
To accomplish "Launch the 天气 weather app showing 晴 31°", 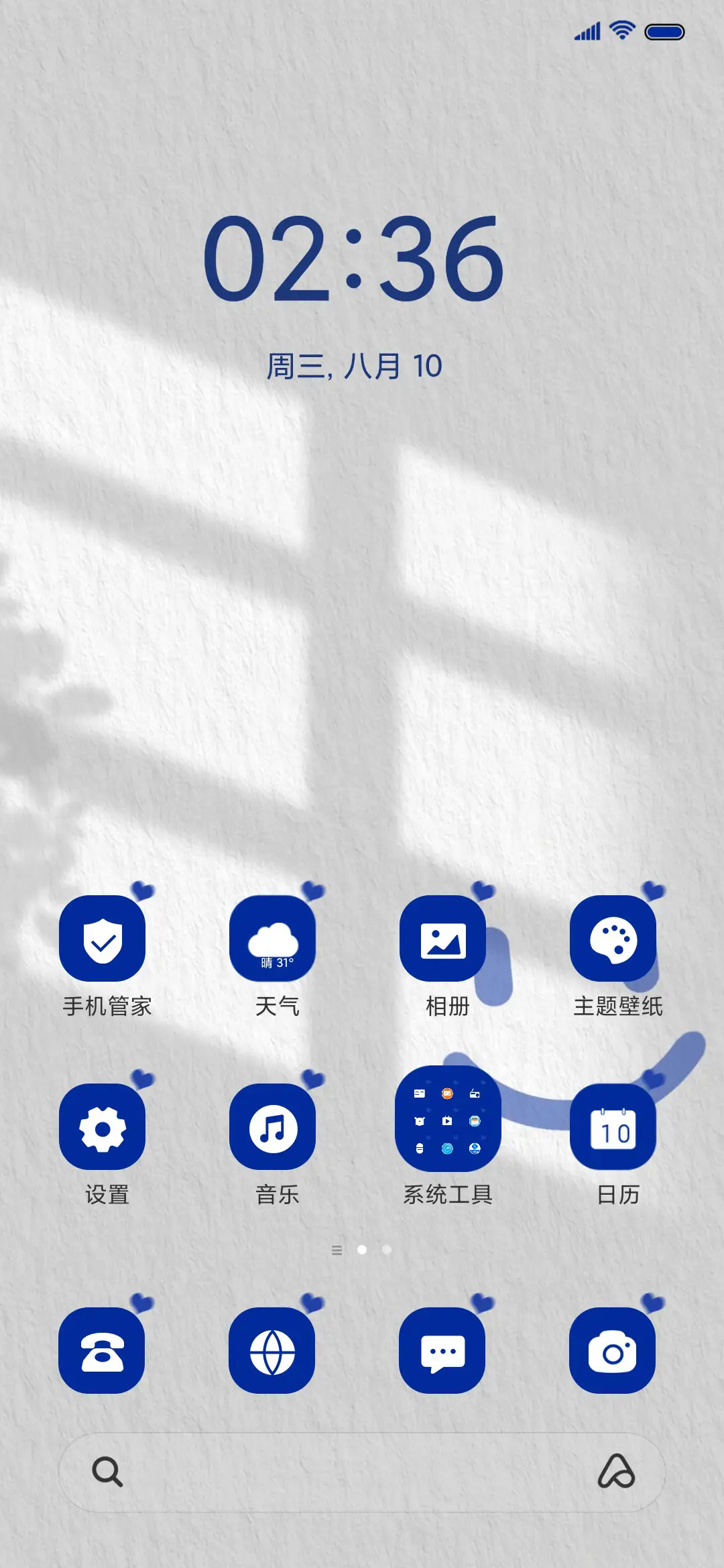I will point(274,939).
